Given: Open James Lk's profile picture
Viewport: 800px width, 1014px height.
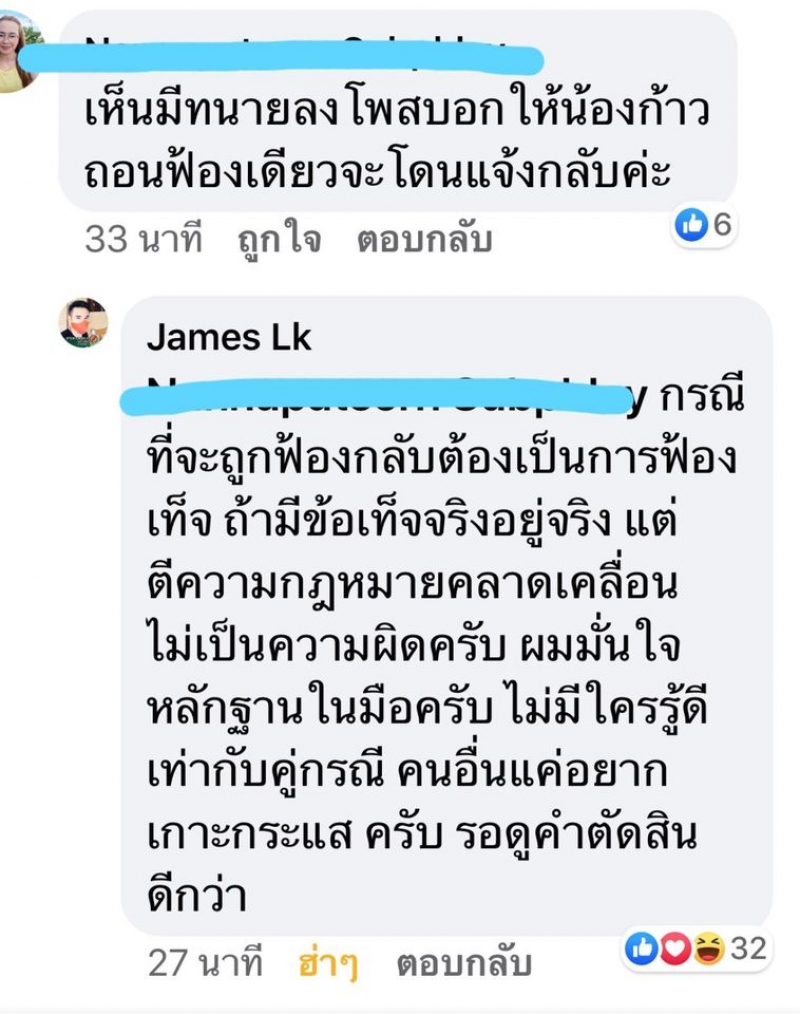Looking at the screenshot, I should point(83,323).
